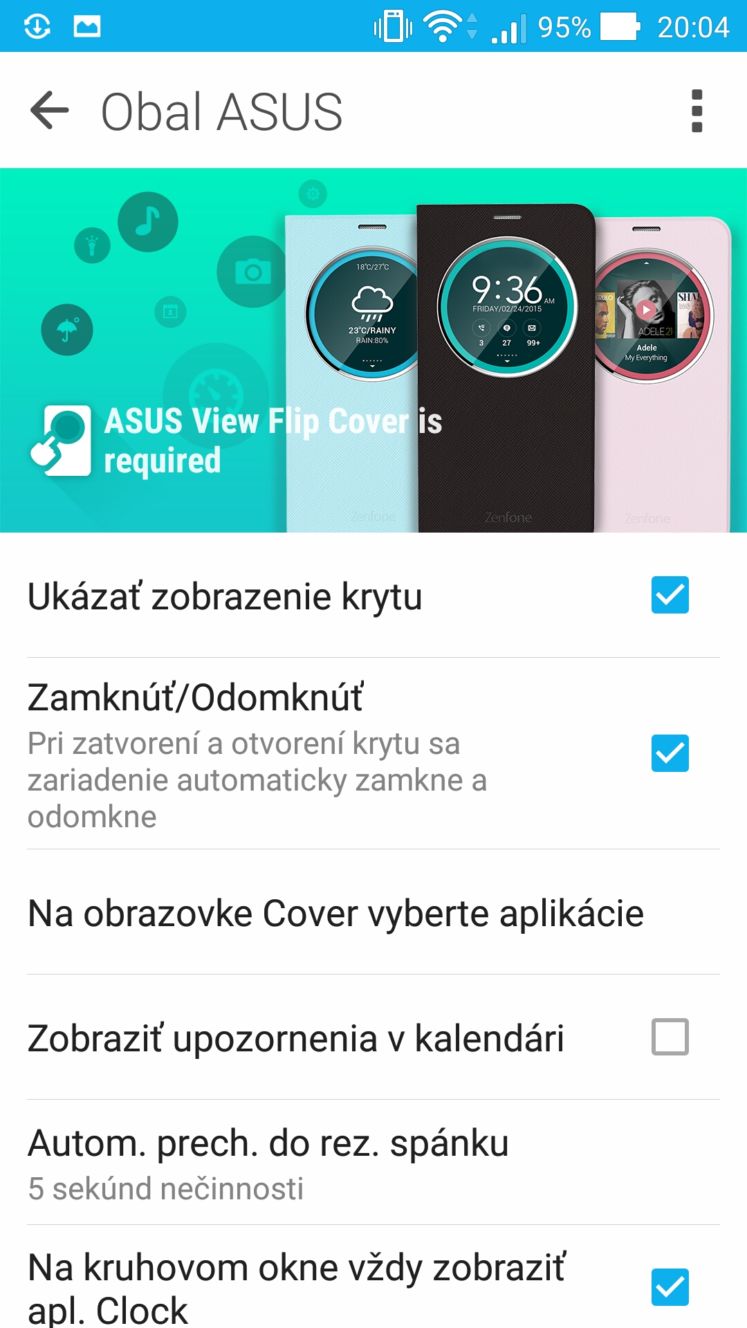Uncheck always show apl. Clock option
This screenshot has width=747, height=1328.
[670, 1287]
